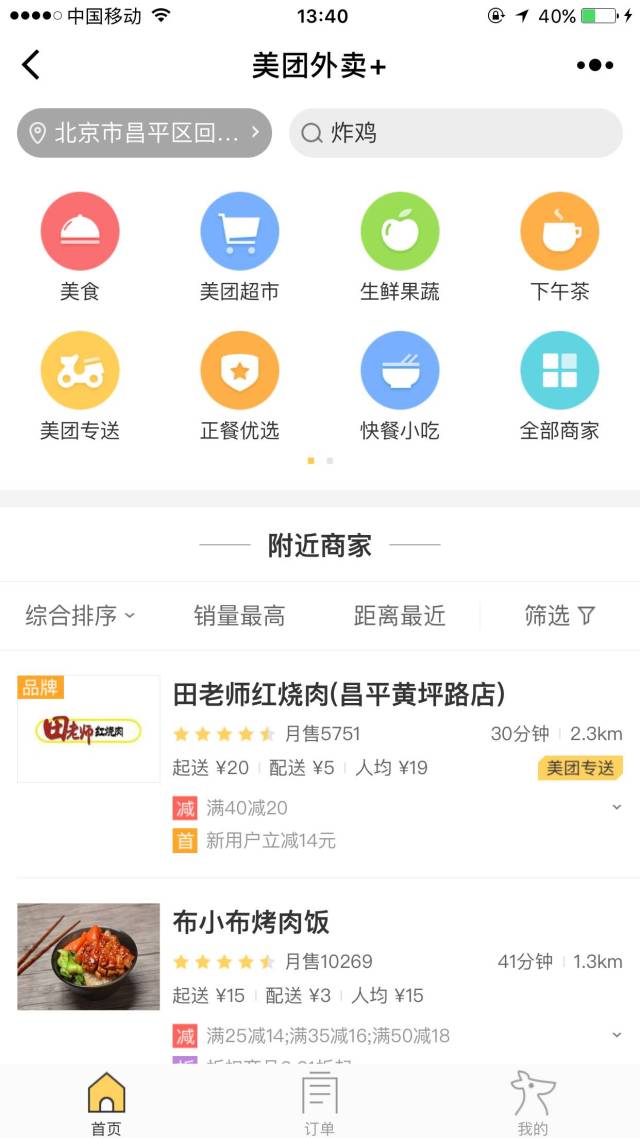Change the delivery address 北京市昌平区
Image resolution: width=640 pixels, height=1138 pixels.
[145, 133]
